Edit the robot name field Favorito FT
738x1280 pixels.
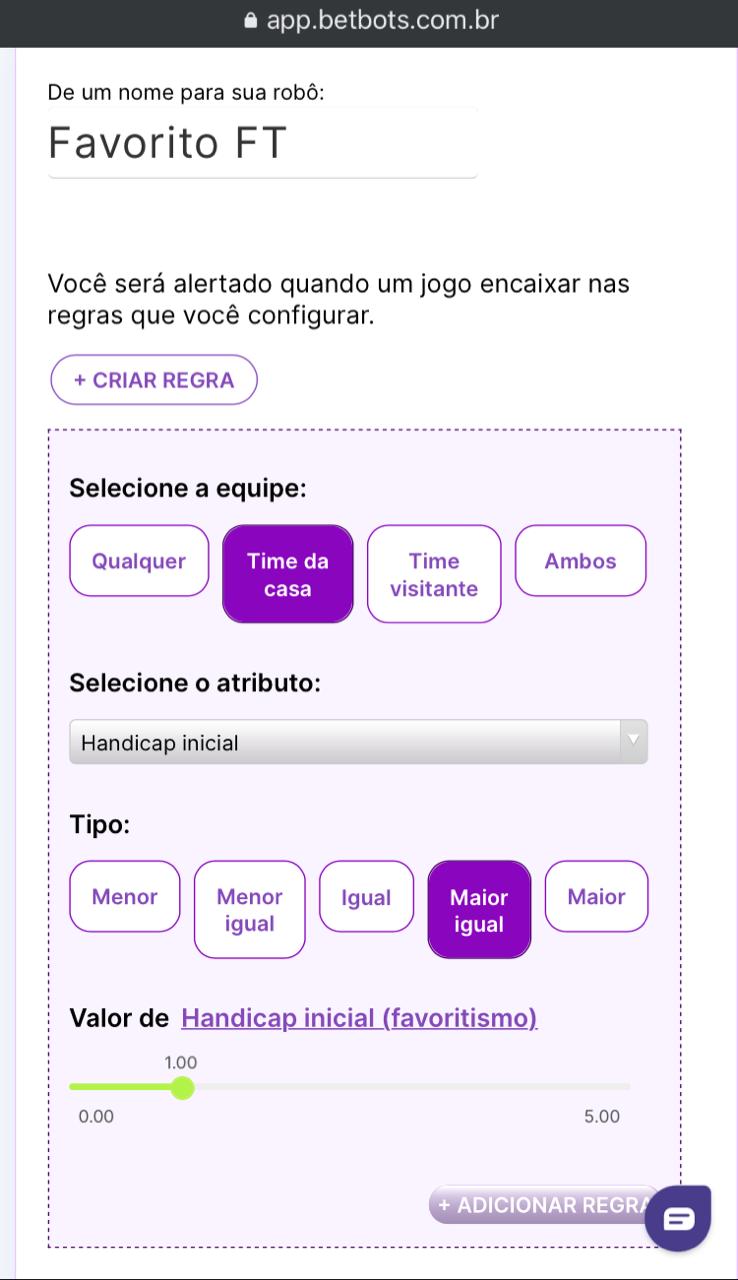[262, 143]
